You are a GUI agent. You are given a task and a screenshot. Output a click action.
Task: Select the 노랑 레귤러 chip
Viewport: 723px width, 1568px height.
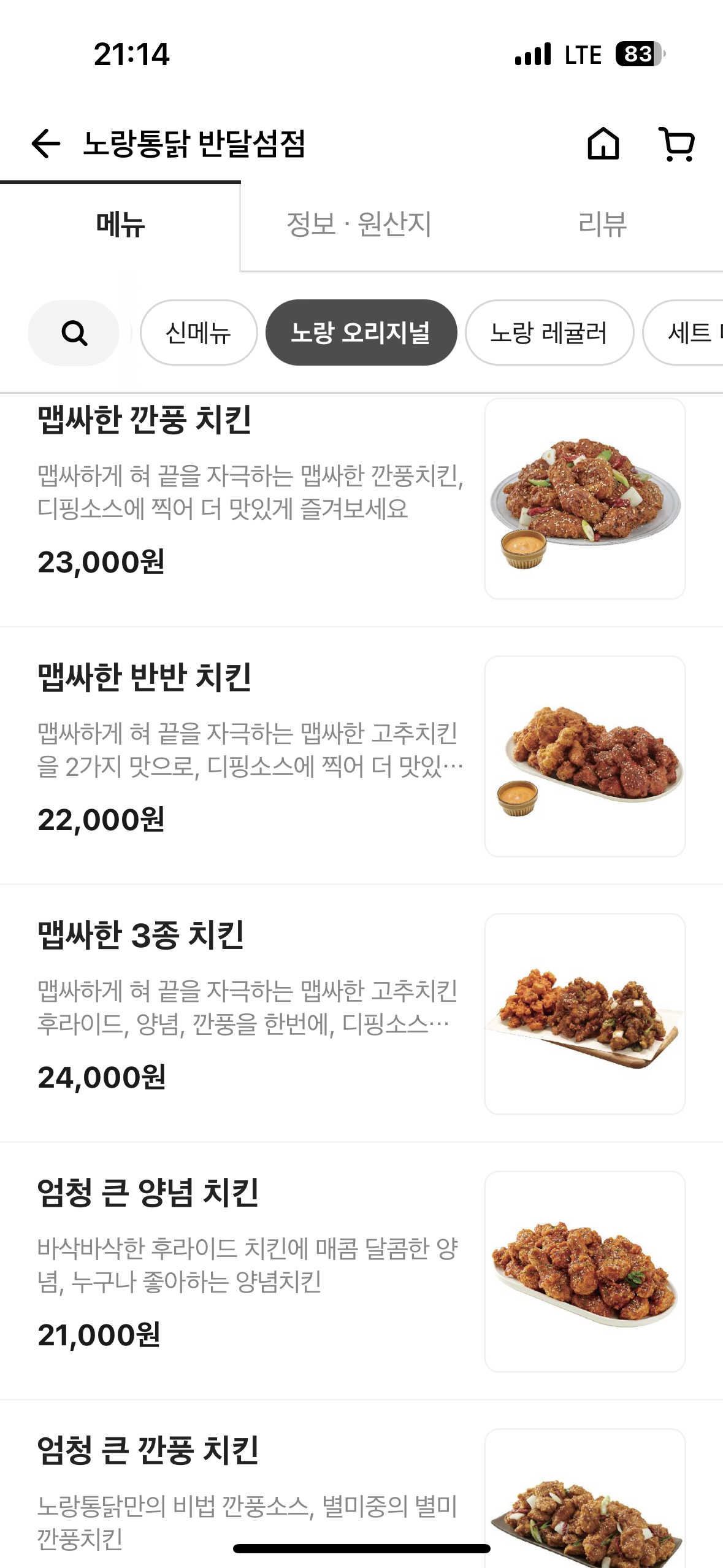[x=549, y=333]
